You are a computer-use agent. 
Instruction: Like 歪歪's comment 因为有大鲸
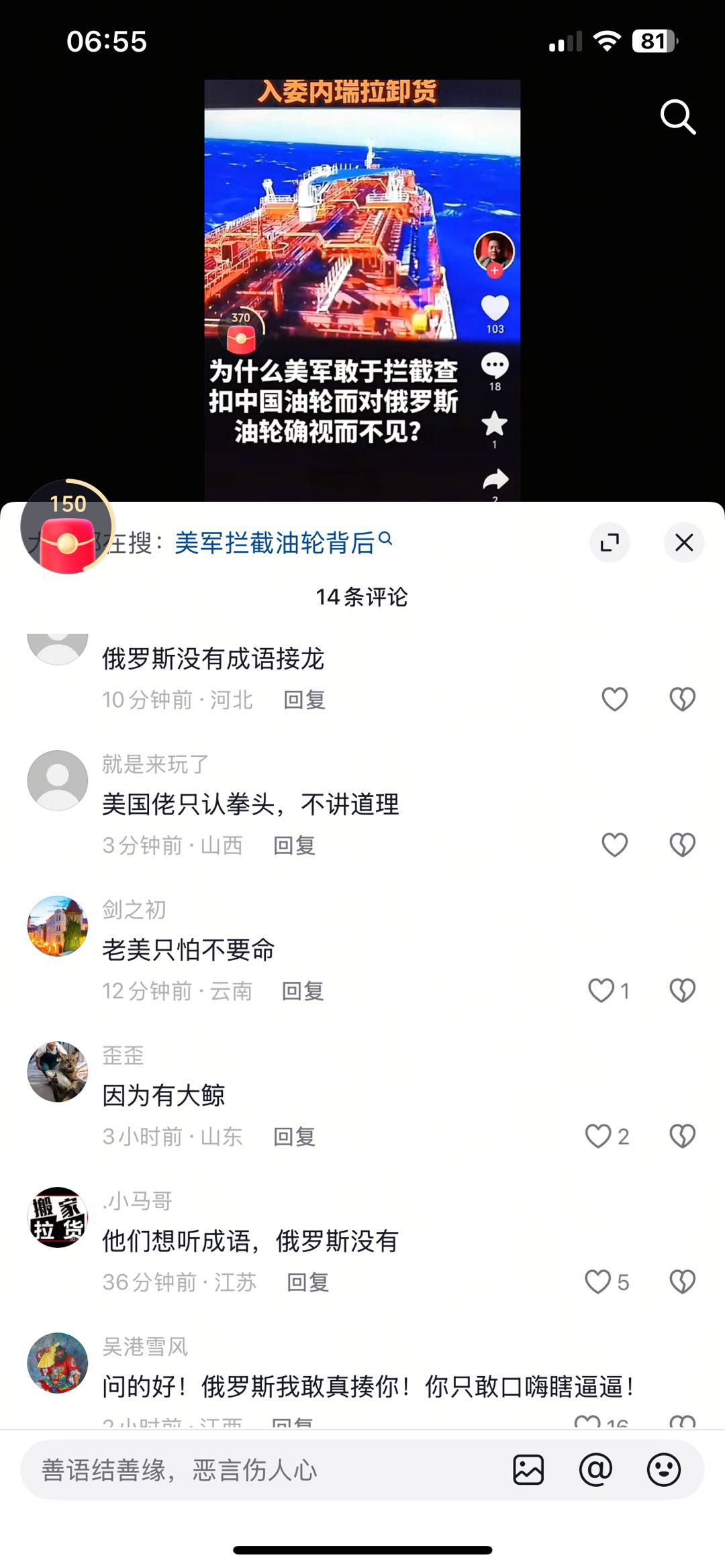[598, 1136]
